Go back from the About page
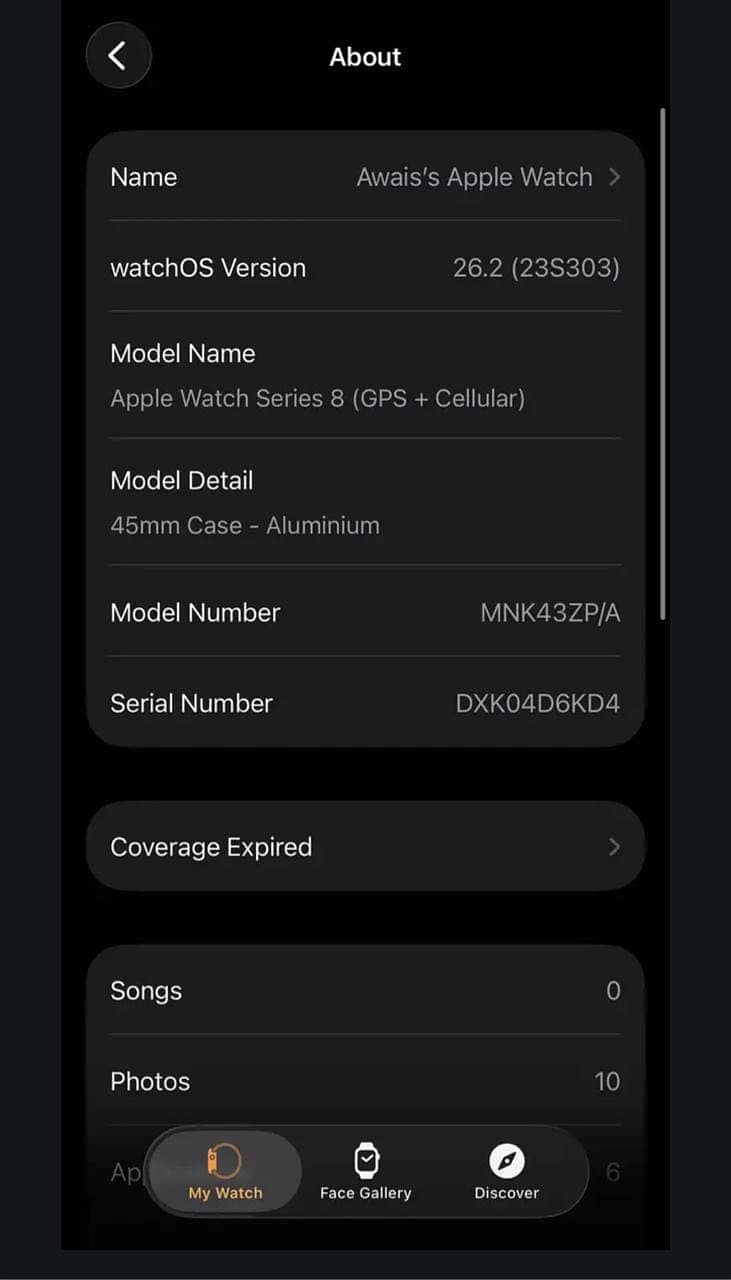 click(118, 56)
